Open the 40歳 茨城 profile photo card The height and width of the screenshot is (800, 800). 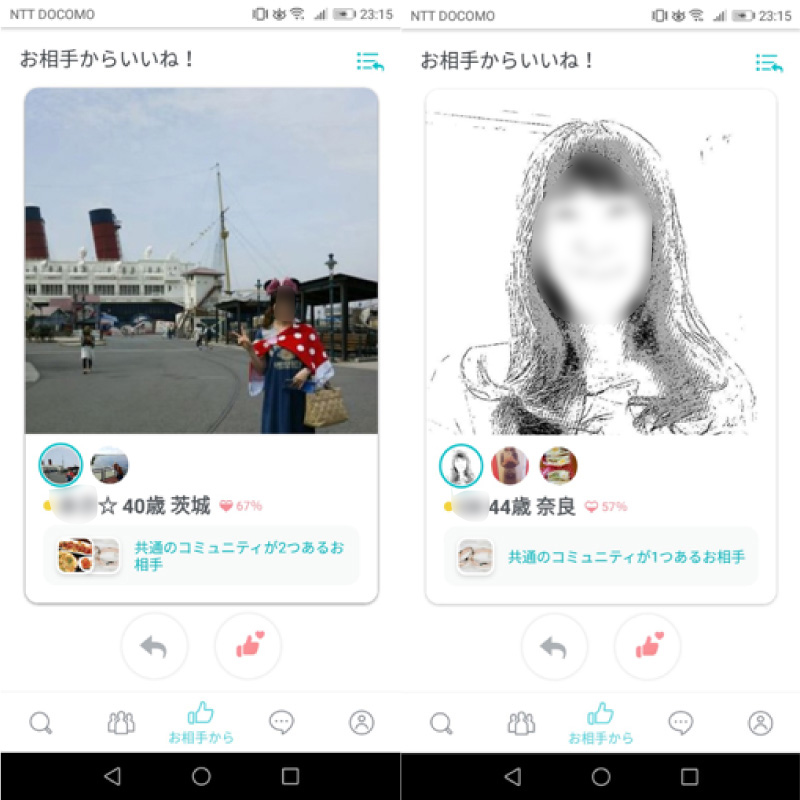201,260
